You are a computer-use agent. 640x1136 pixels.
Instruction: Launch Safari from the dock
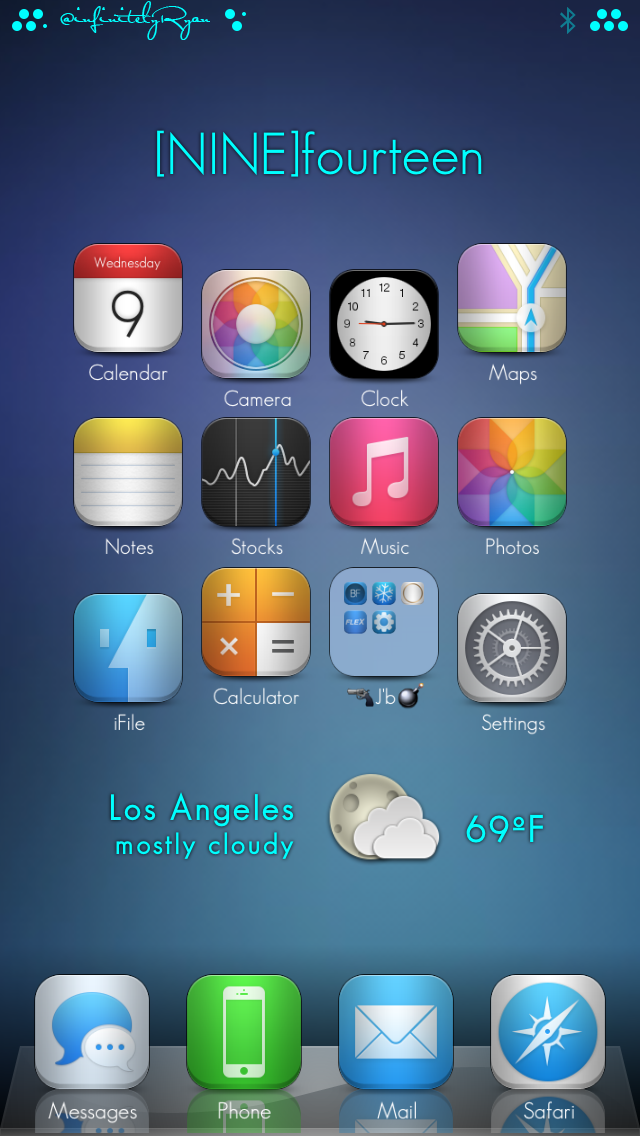(x=548, y=1032)
